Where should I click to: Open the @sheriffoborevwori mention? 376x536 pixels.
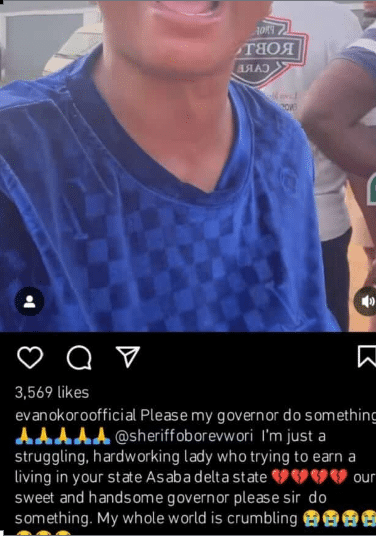click(184, 437)
